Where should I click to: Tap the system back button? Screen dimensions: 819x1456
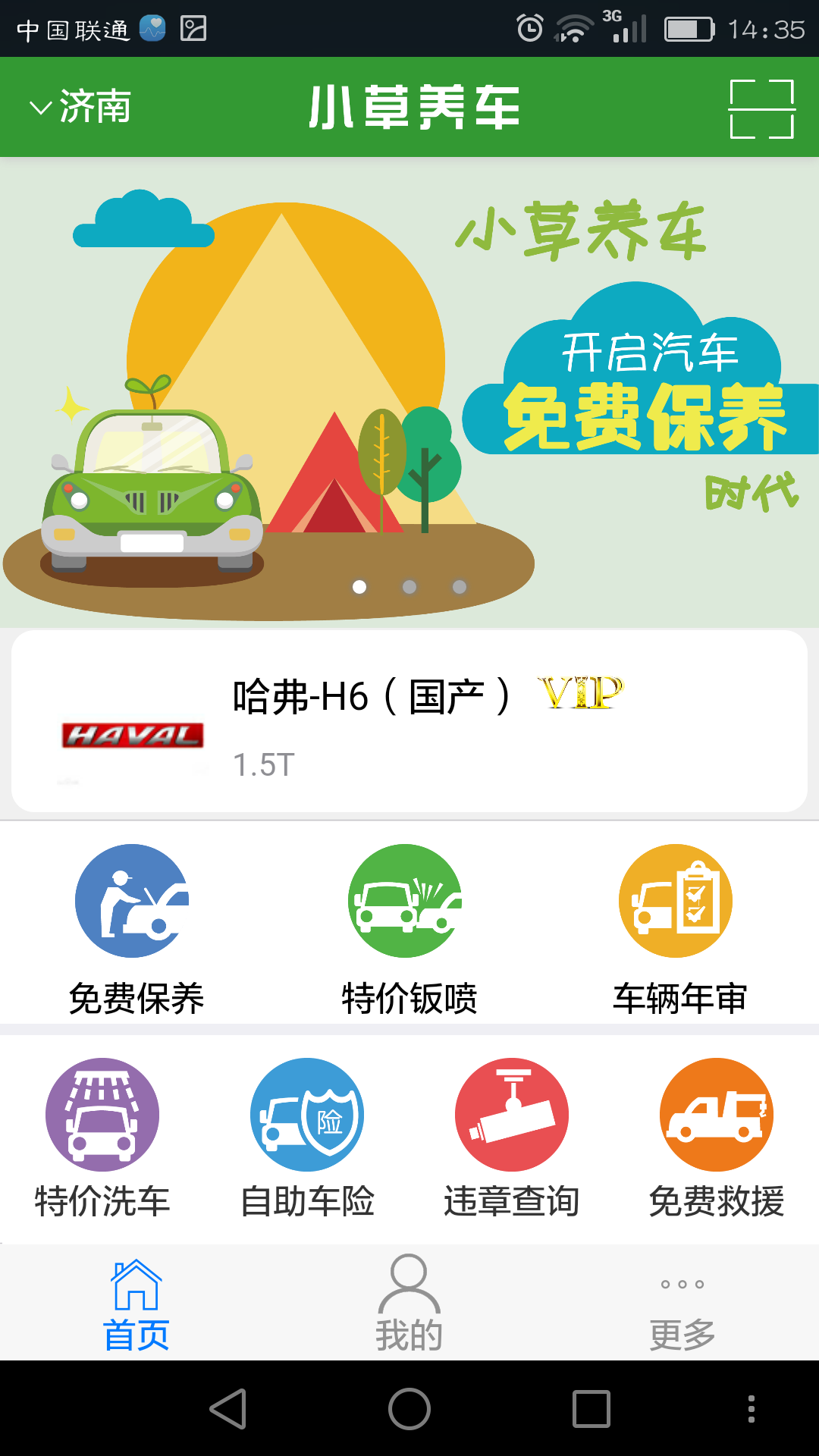point(228,1409)
